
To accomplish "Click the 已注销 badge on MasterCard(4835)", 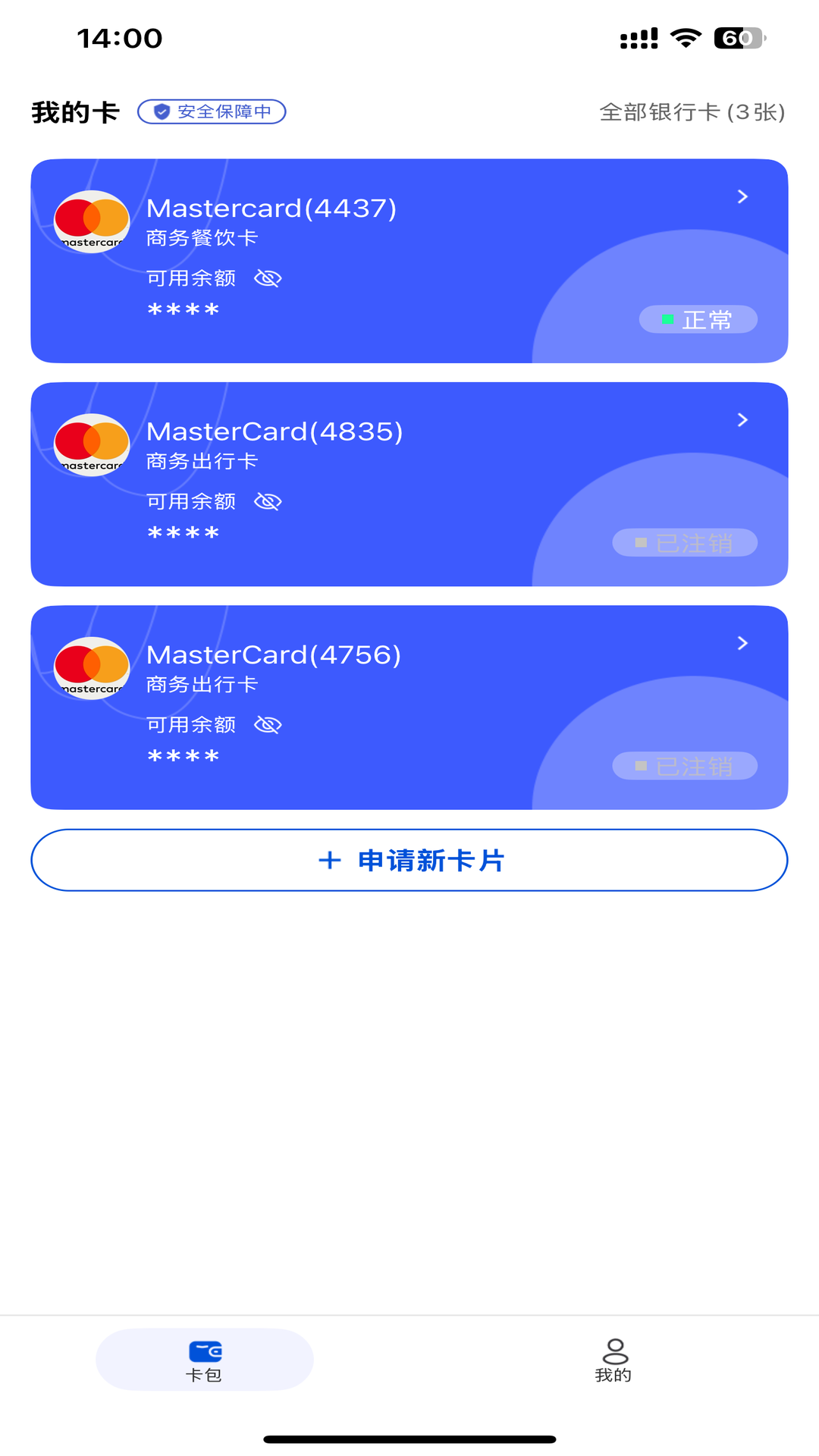I will 683,542.
